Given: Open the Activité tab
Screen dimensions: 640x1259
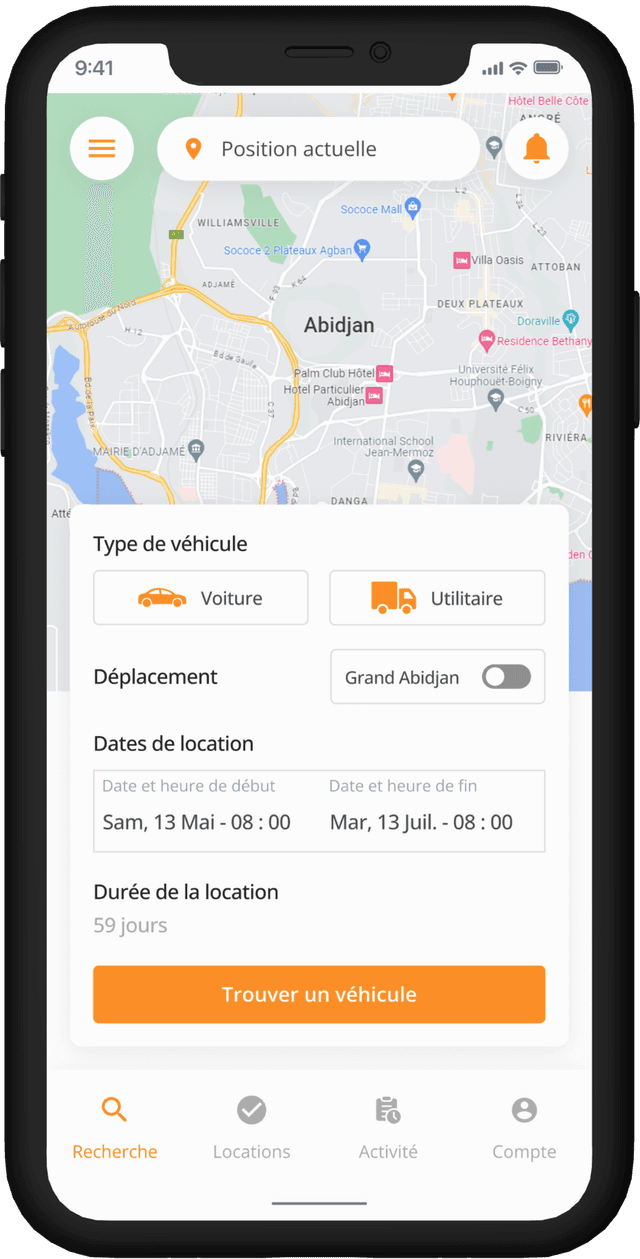Looking at the screenshot, I should click(388, 1128).
